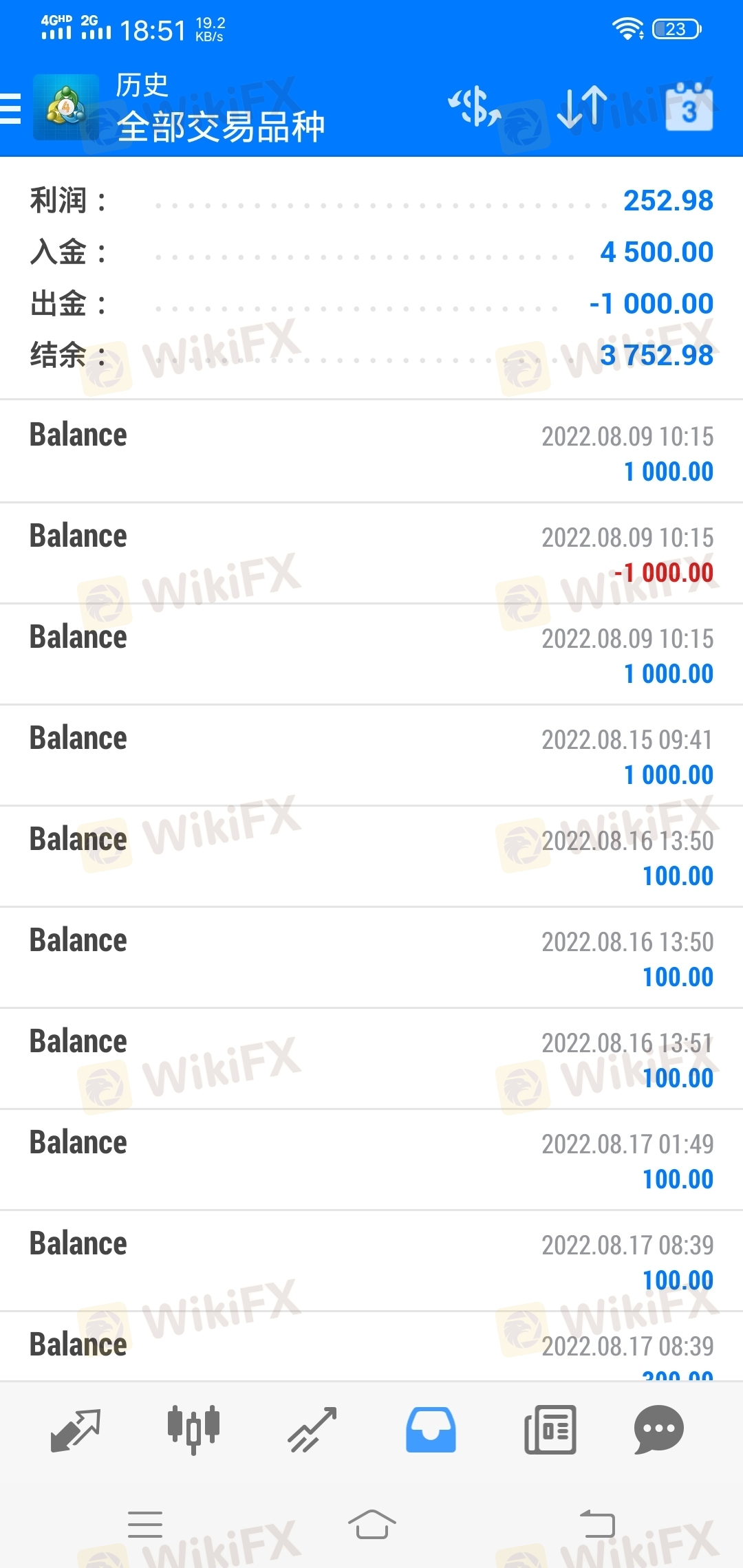Screen dimensions: 743x1568
Task: Open the calendar date range picker
Action: click(689, 108)
